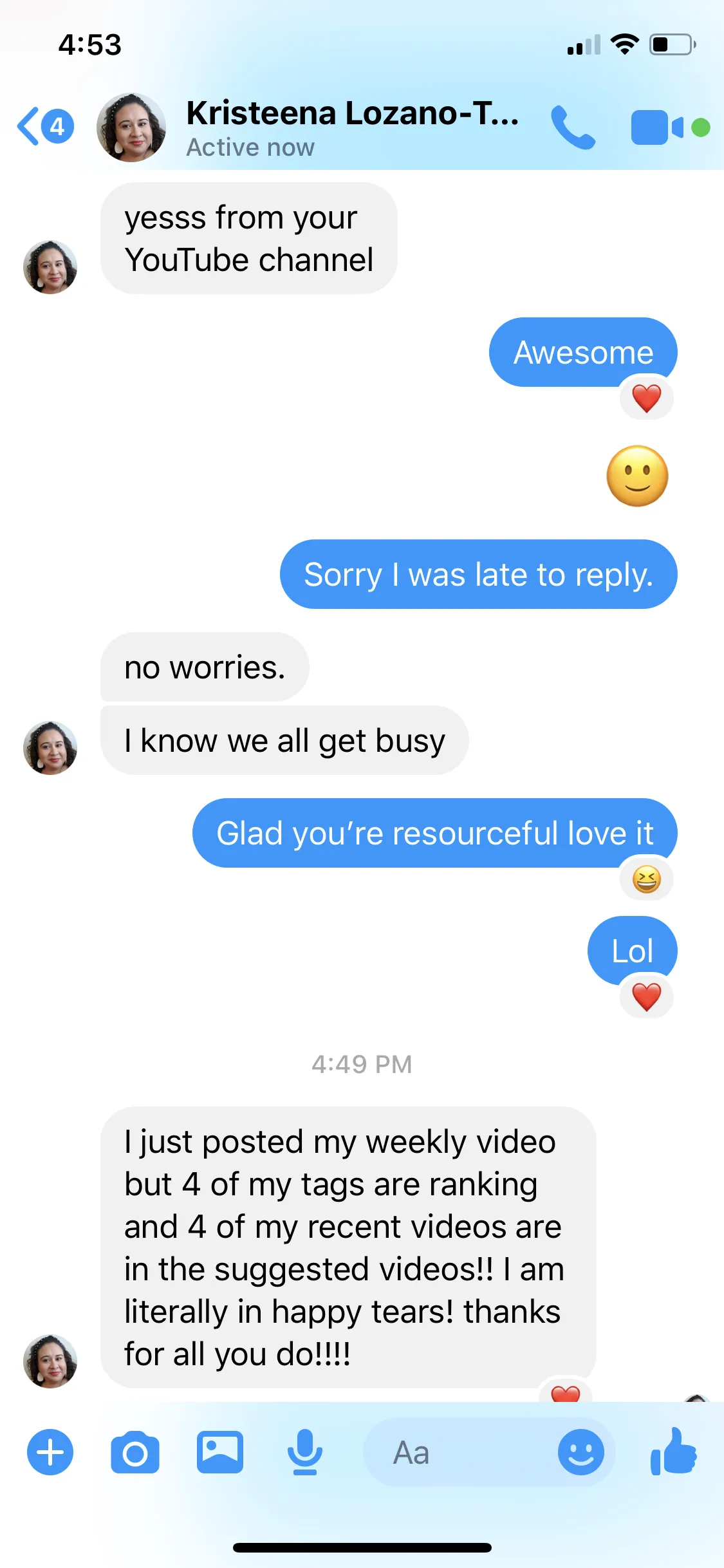Open the emoji picker in the message field
This screenshot has height=1568, width=724.
point(580,1452)
